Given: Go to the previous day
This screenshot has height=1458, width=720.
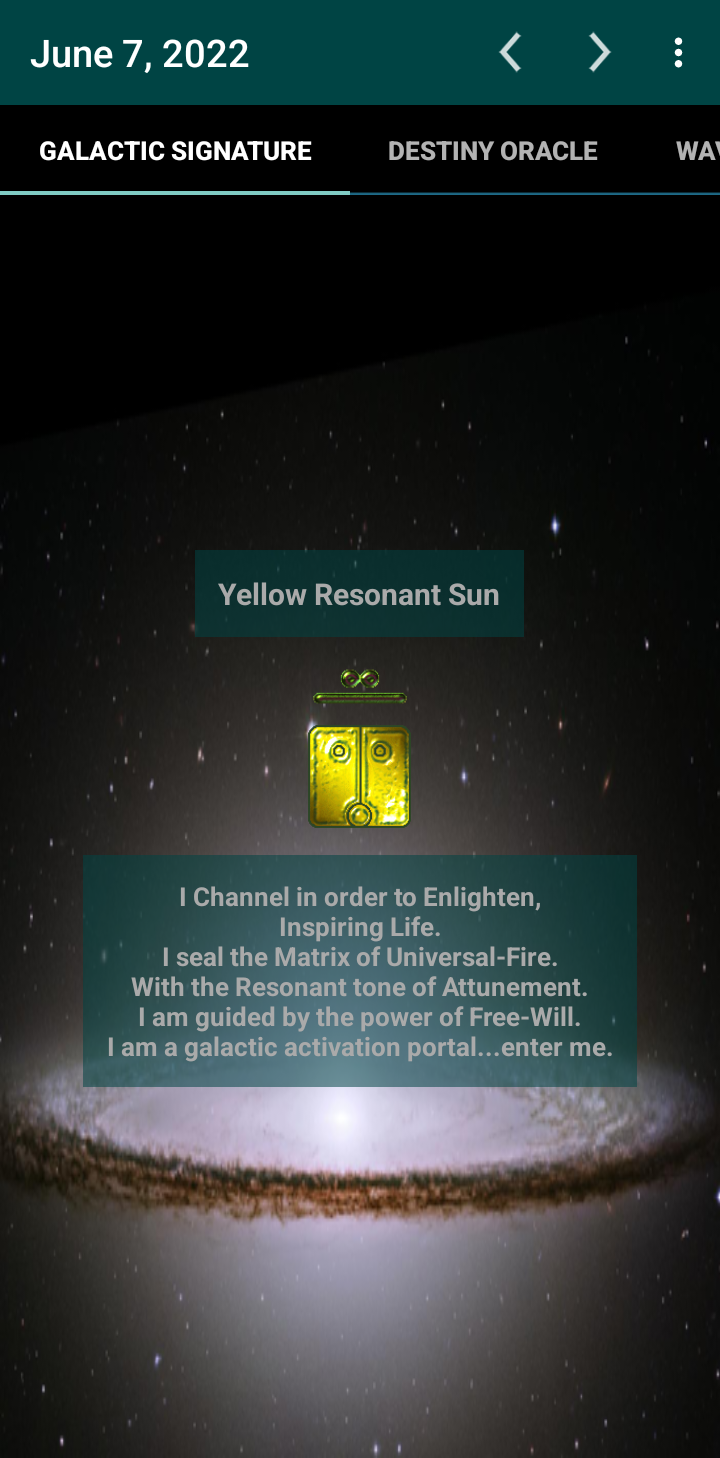Looking at the screenshot, I should tap(511, 52).
